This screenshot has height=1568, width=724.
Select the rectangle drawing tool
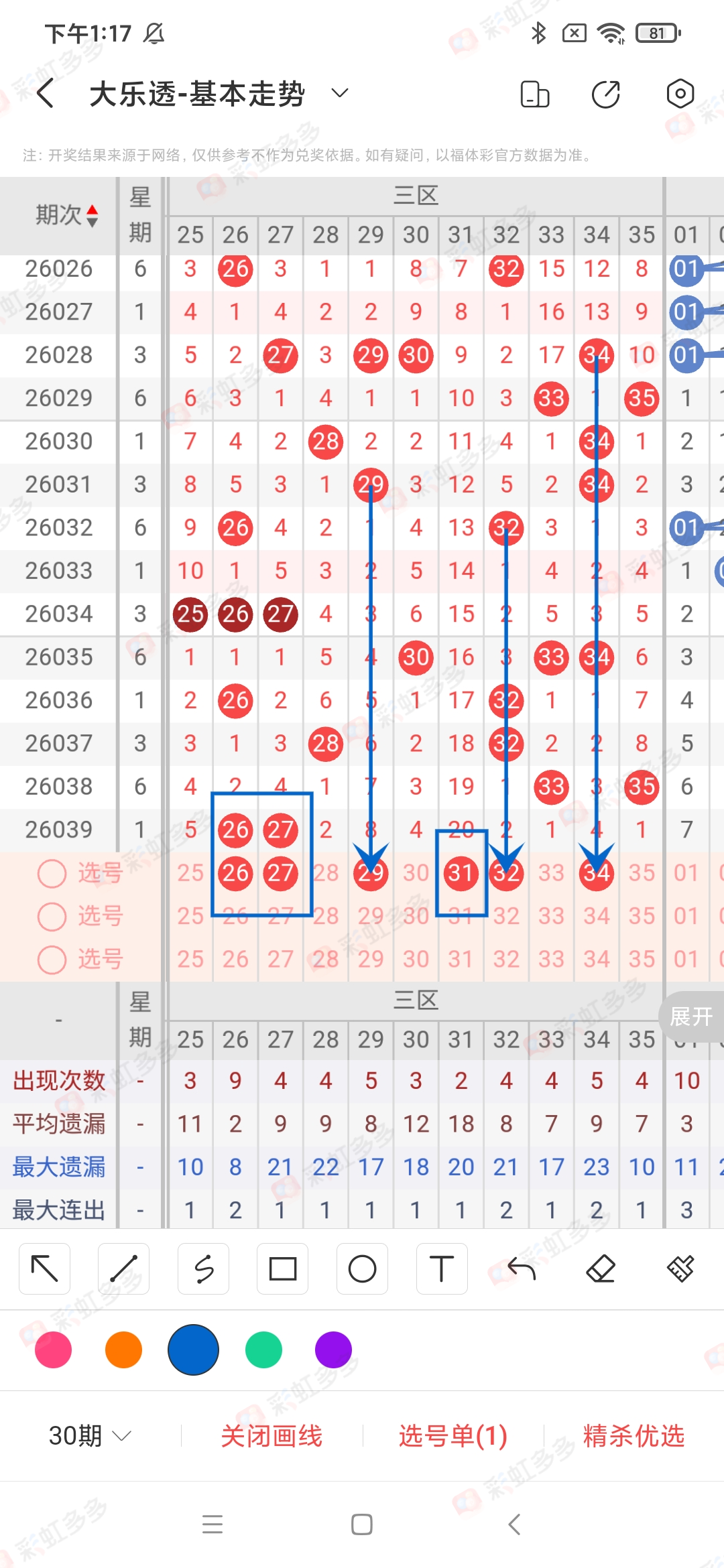click(x=282, y=1268)
